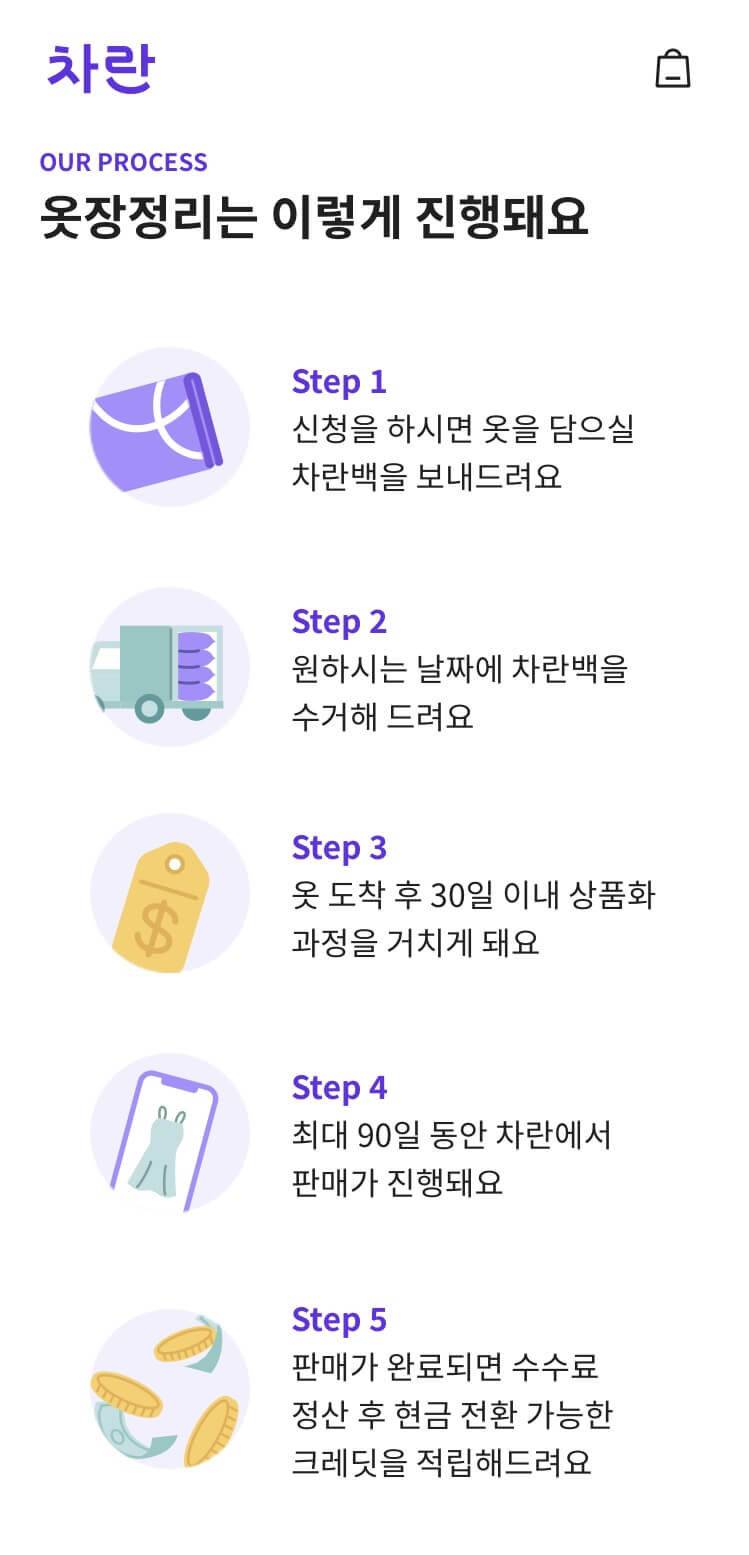The width and height of the screenshot is (749, 1555).
Task: Click the Step 3 heading
Action: coord(338,848)
